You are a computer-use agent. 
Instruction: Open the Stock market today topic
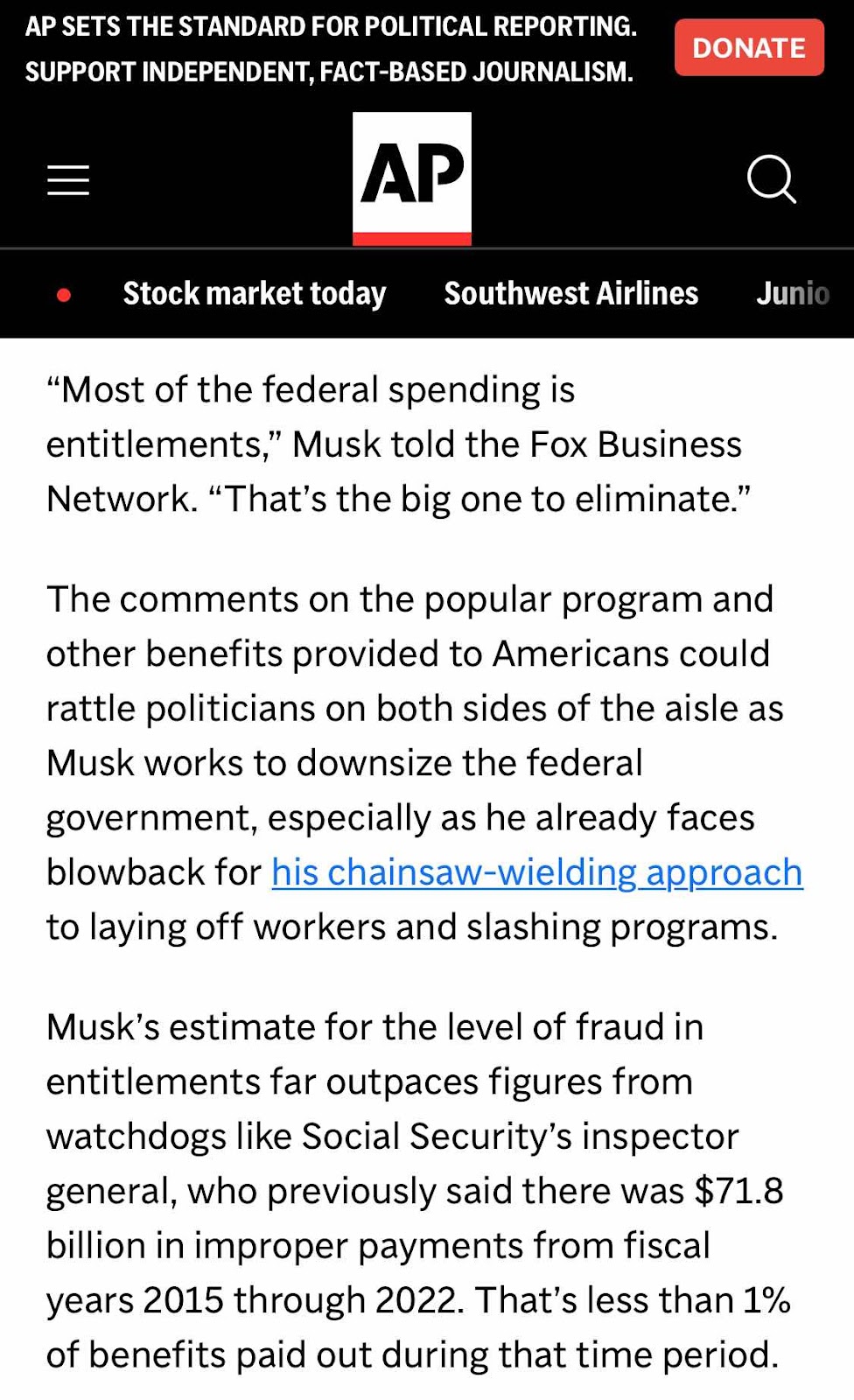(x=254, y=294)
